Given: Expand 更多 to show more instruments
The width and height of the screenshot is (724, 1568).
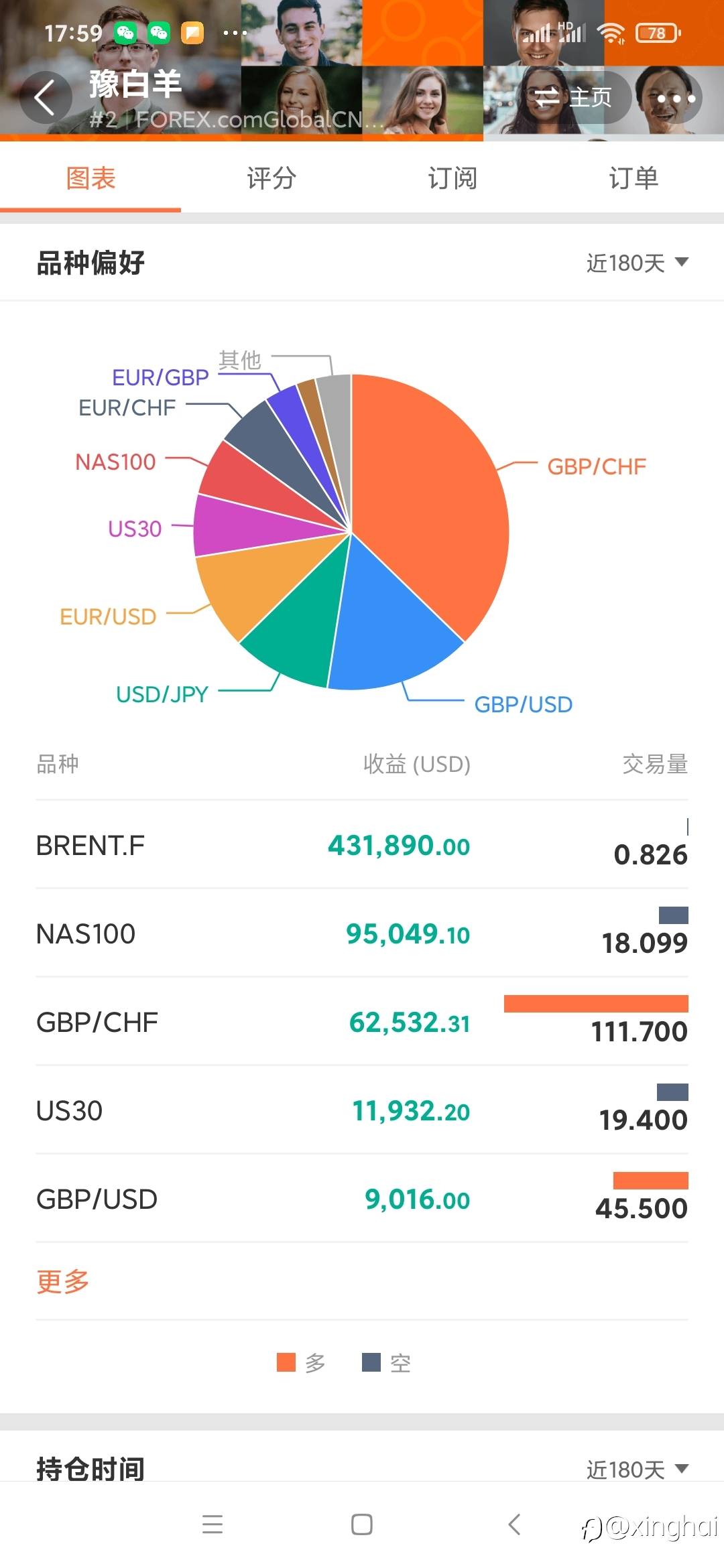Looking at the screenshot, I should coord(62,1281).
